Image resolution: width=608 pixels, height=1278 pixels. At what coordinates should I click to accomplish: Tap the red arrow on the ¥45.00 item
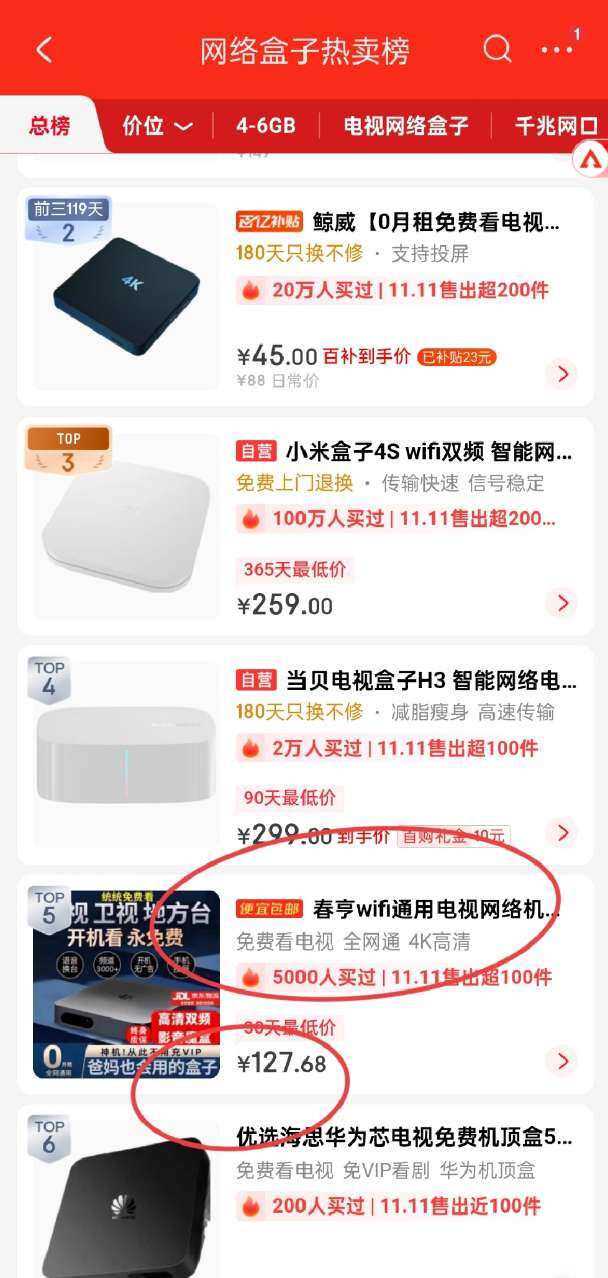[562, 374]
